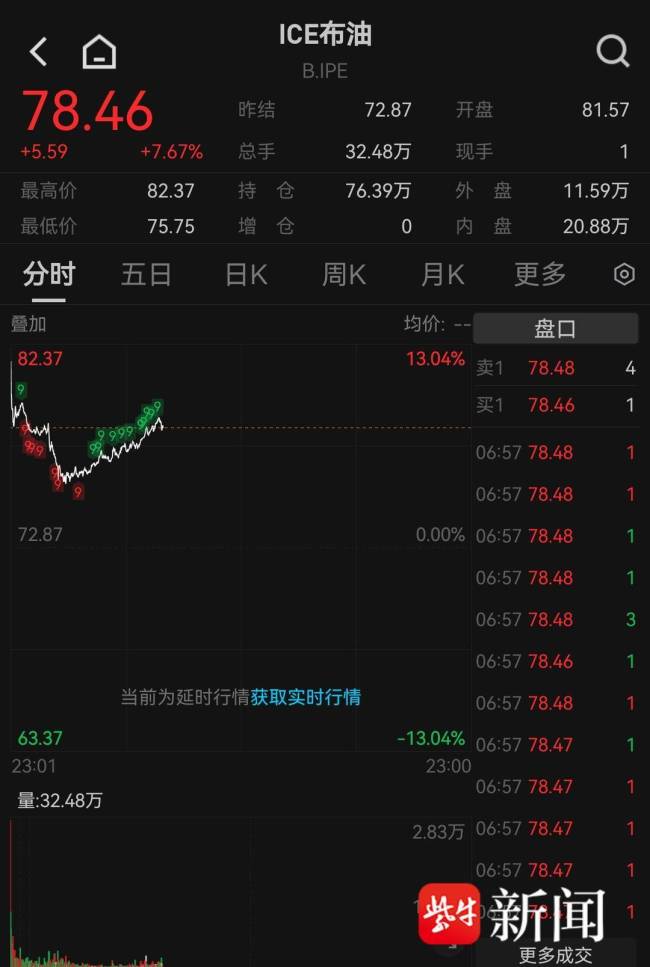Select the 周K chart tab
This screenshot has width=650, height=967.
tap(343, 274)
